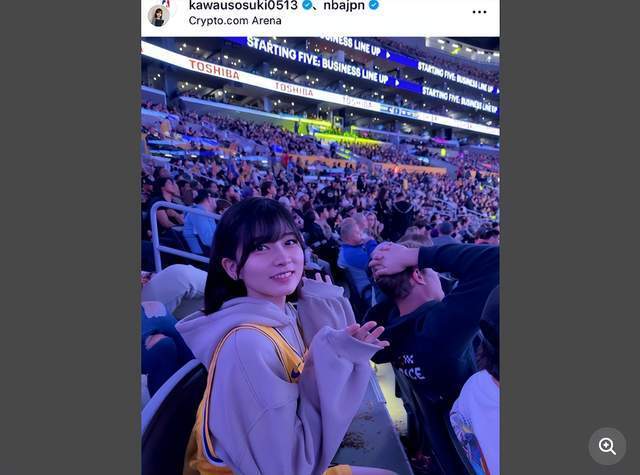Tap the magnifier zoom button
This screenshot has width=640, height=475.
[x=607, y=446]
